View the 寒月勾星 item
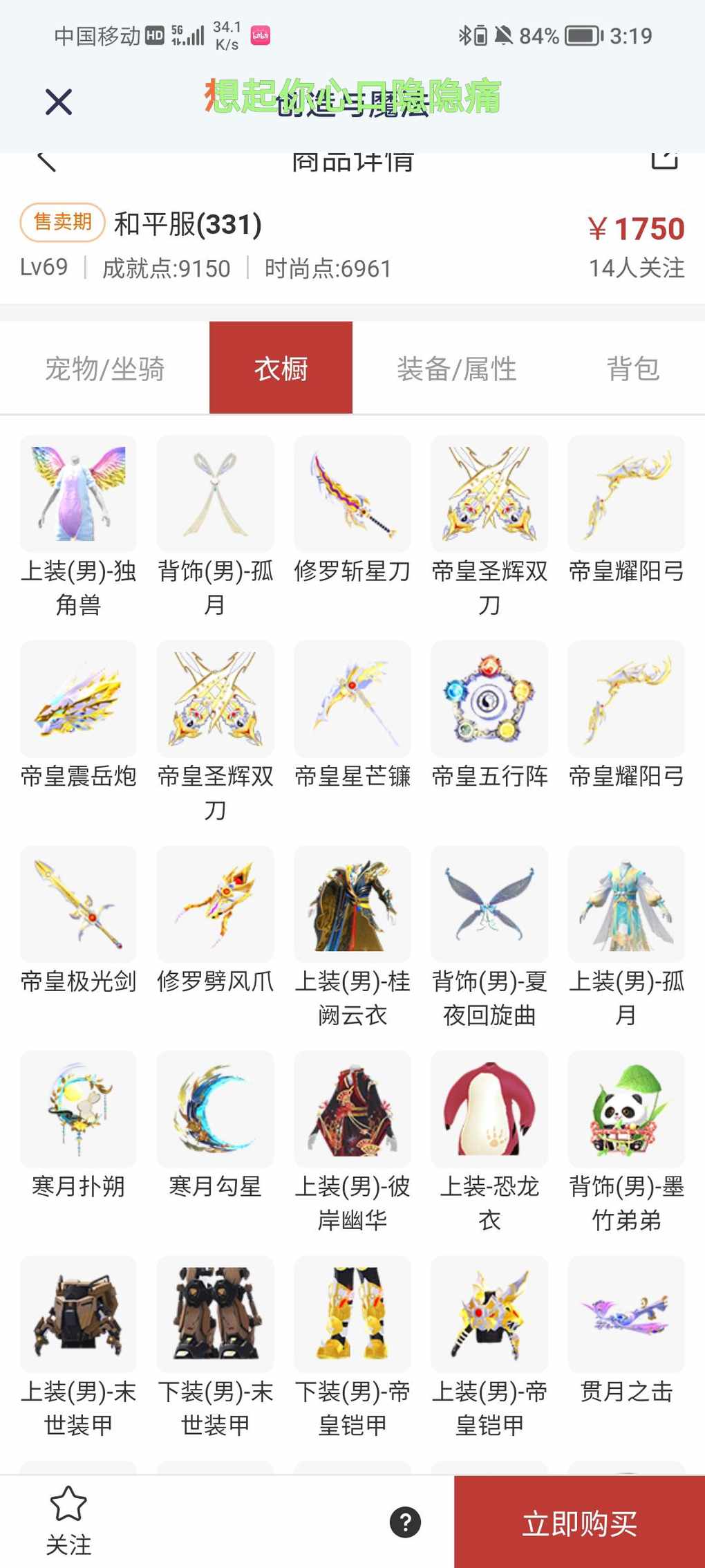Screen dimensions: 705x1568 [x=215, y=1109]
